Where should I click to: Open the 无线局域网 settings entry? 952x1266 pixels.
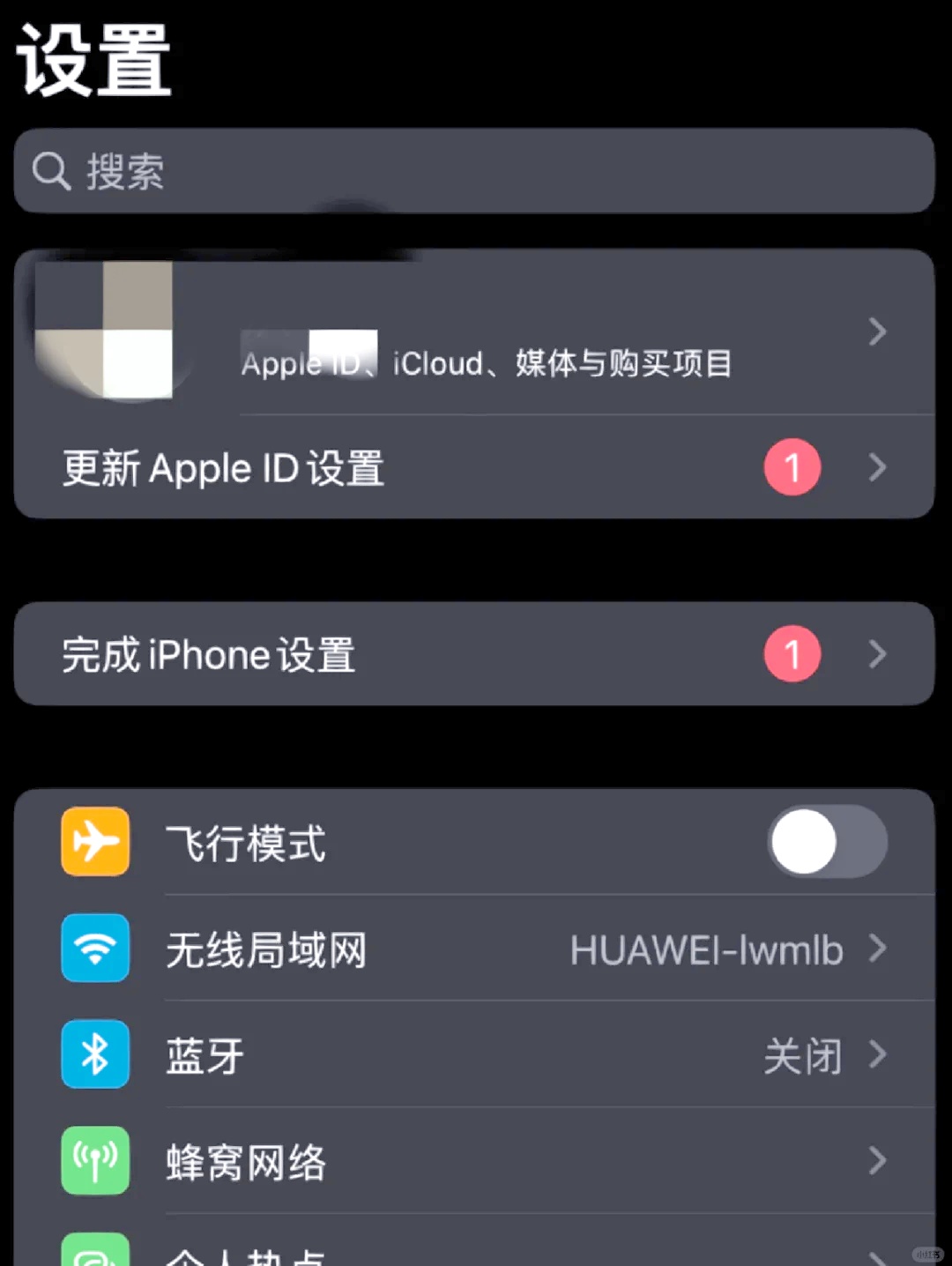coord(267,949)
